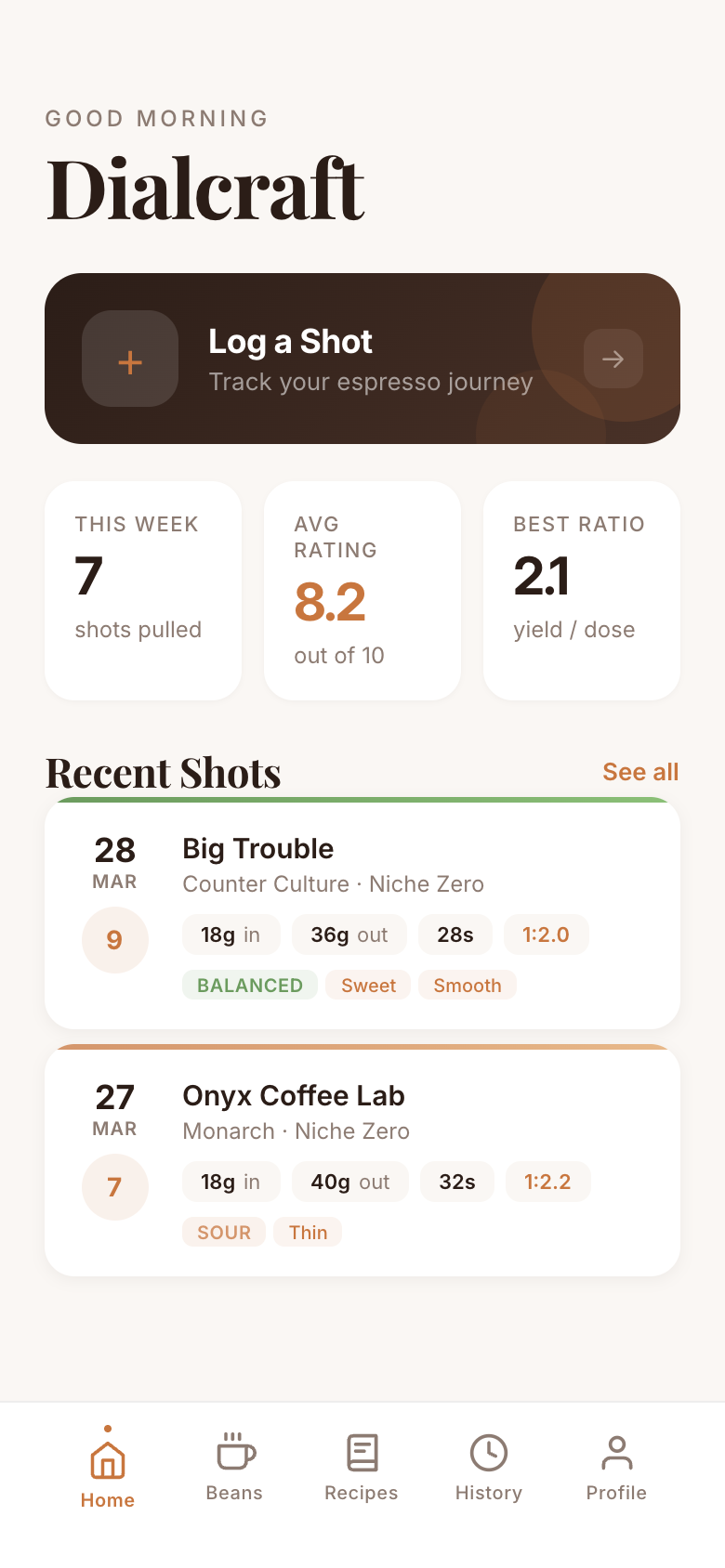Select the 1:2.0 ratio chip on Big Trouble
This screenshot has height=1568, width=725.
(547, 934)
